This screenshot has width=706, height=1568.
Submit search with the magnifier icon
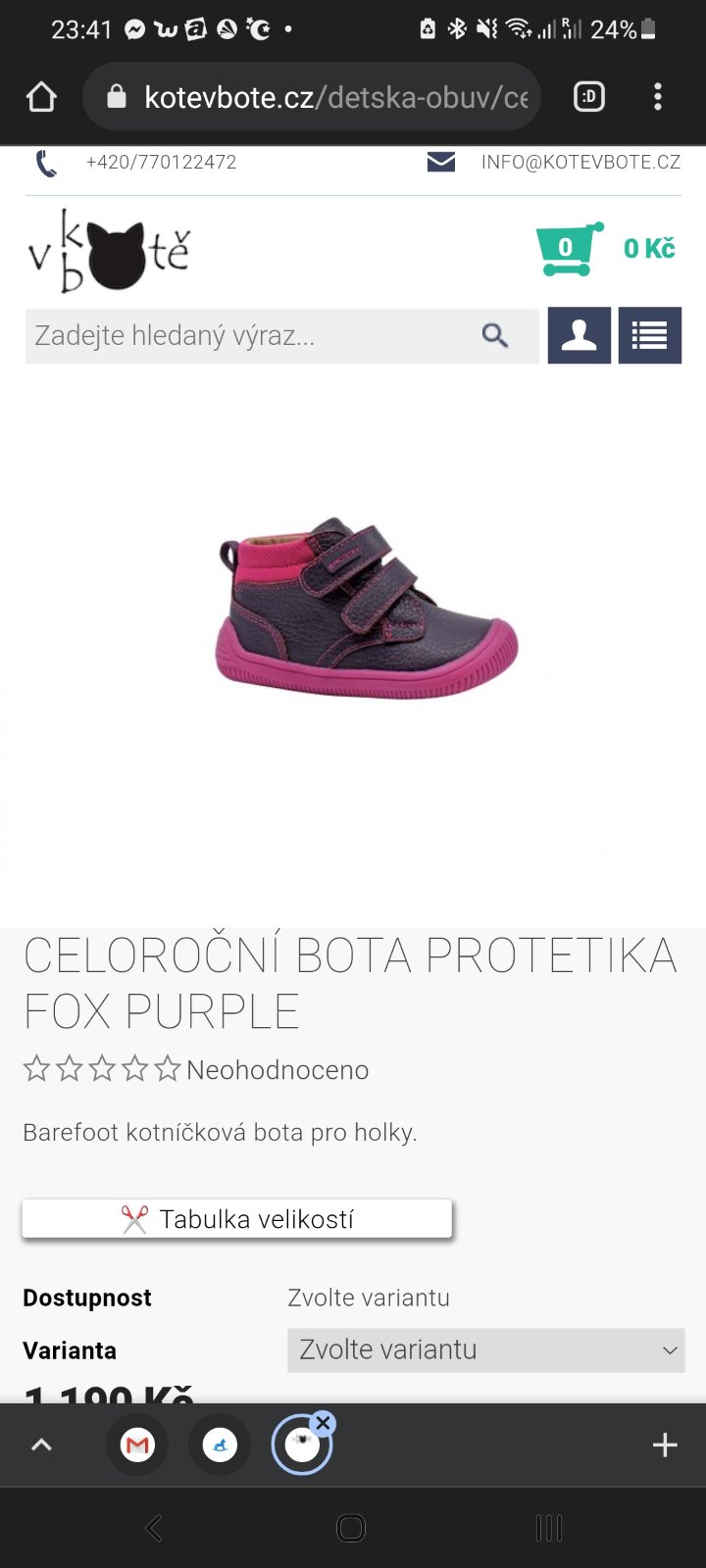coord(495,336)
